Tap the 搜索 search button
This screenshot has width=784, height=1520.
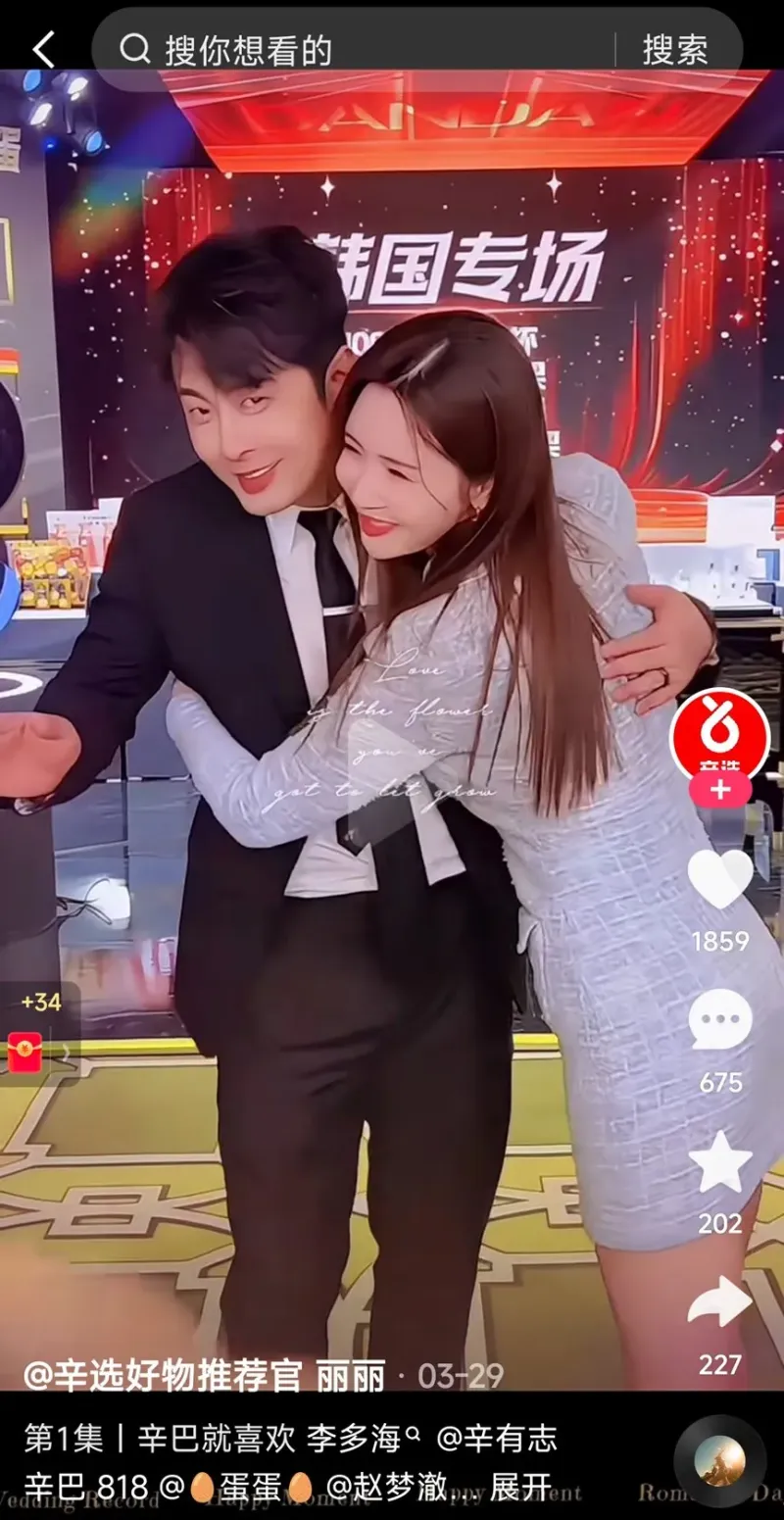pyautogui.click(x=675, y=49)
